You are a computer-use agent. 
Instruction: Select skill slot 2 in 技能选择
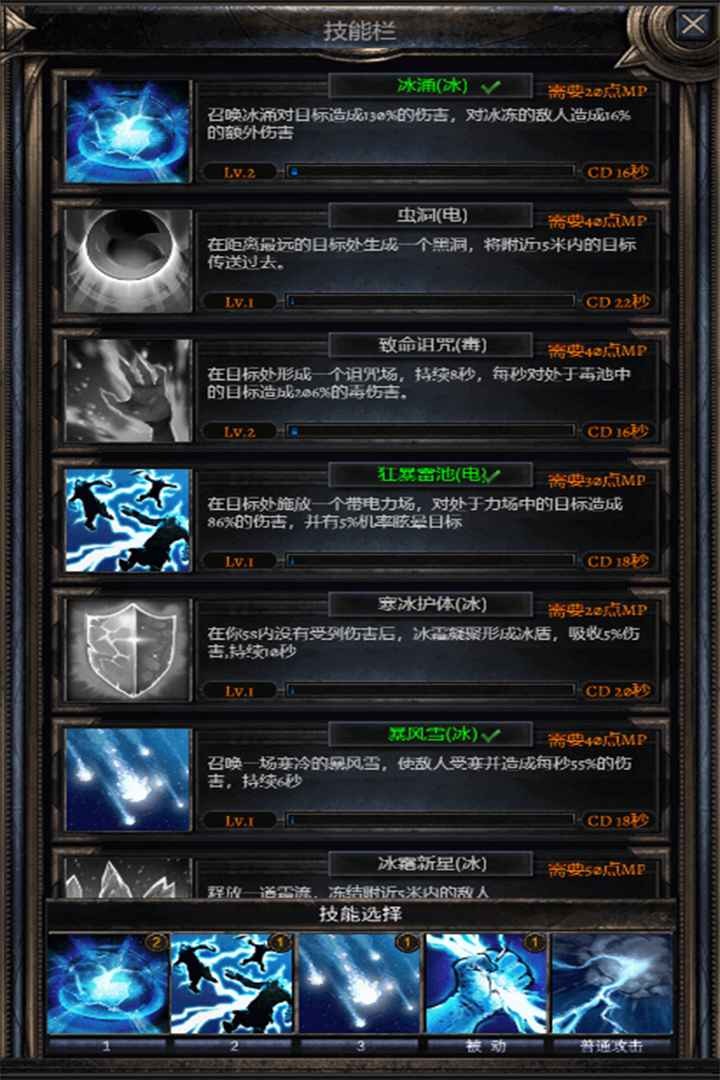[232, 984]
